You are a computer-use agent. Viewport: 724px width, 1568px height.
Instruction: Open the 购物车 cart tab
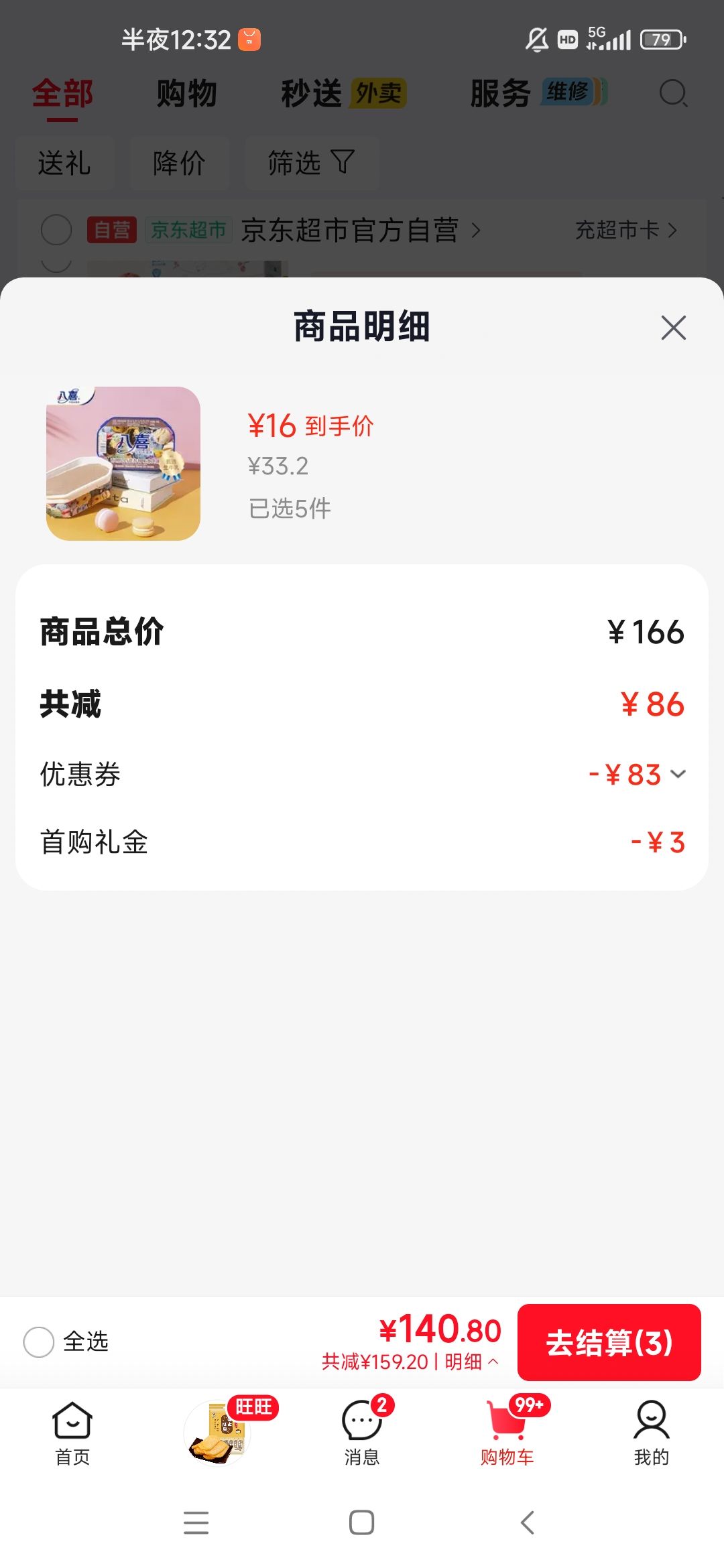(x=507, y=1433)
